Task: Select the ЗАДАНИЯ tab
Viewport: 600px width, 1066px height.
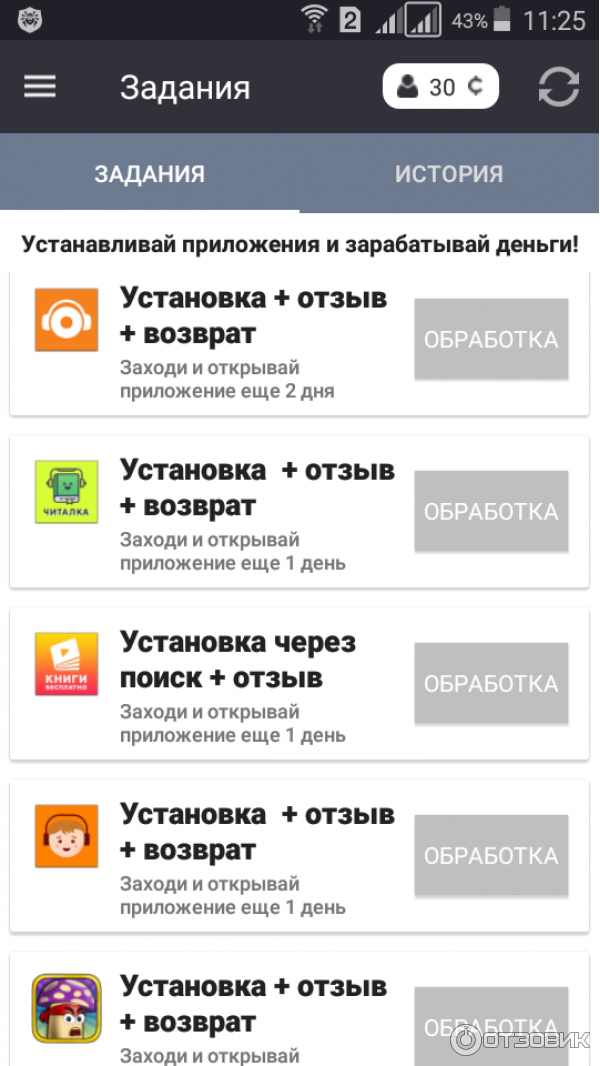Action: [x=150, y=174]
